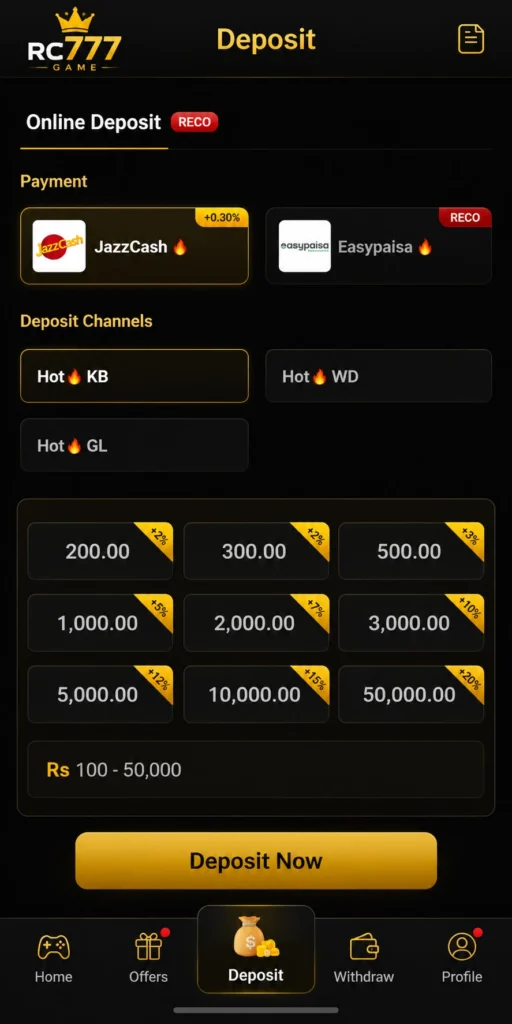Image resolution: width=512 pixels, height=1024 pixels.
Task: Pick the 300.00 deposit amount
Action: click(256, 551)
